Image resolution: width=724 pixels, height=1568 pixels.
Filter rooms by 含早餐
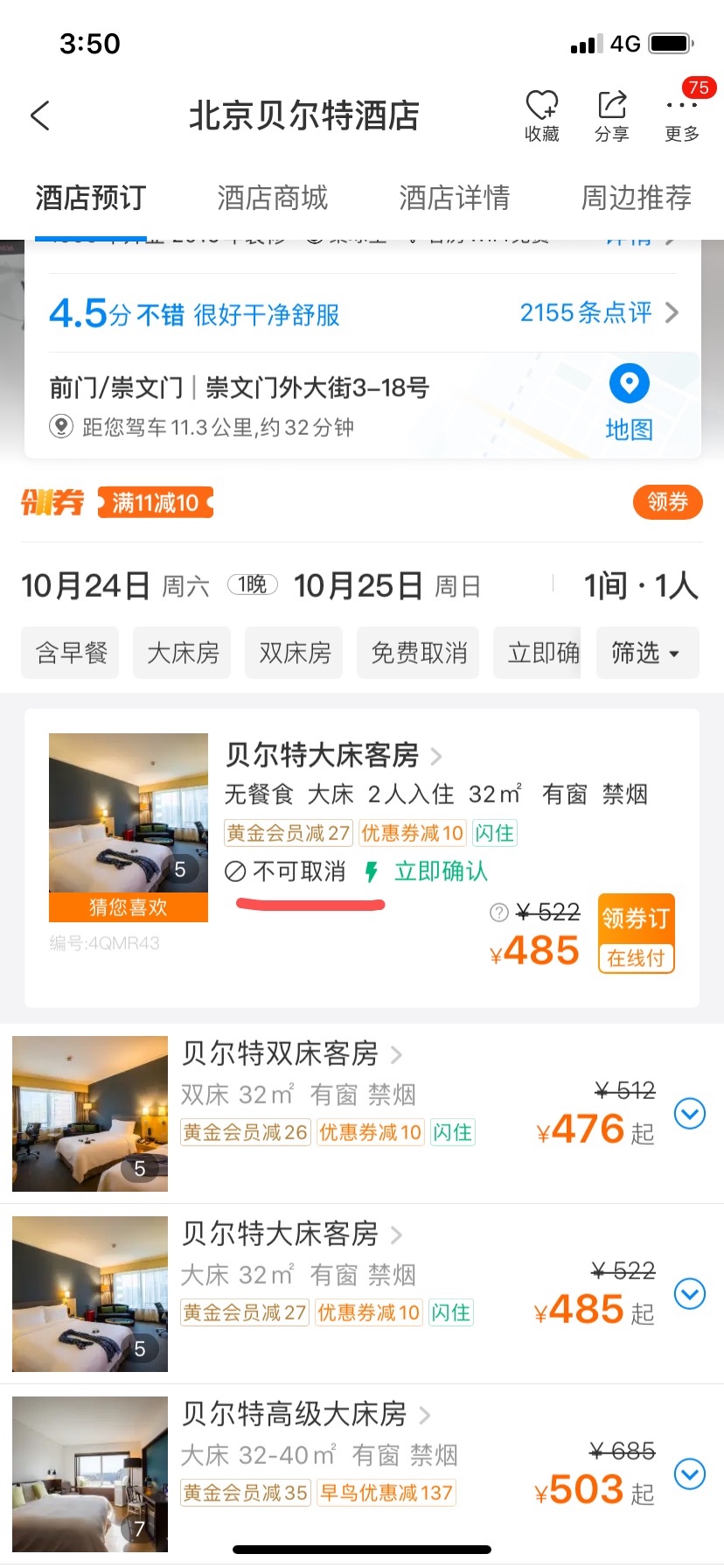point(72,653)
